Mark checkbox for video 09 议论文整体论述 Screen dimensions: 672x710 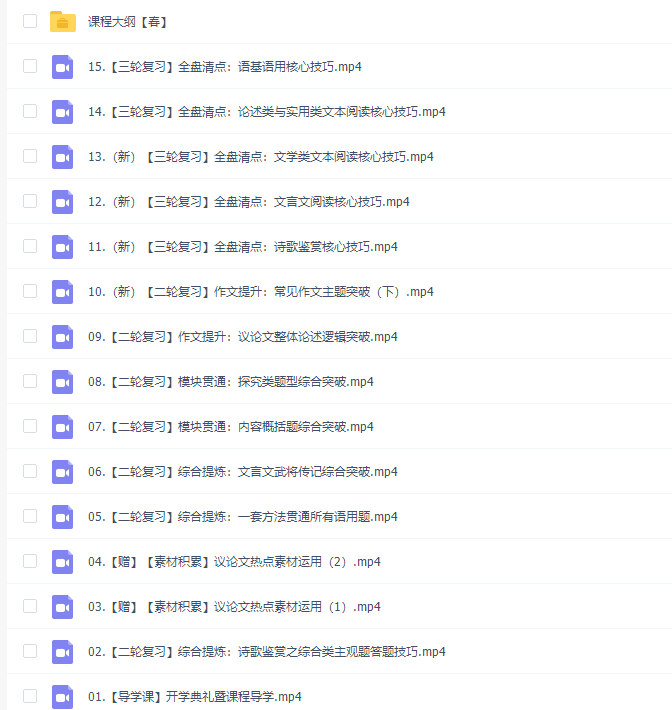30,336
